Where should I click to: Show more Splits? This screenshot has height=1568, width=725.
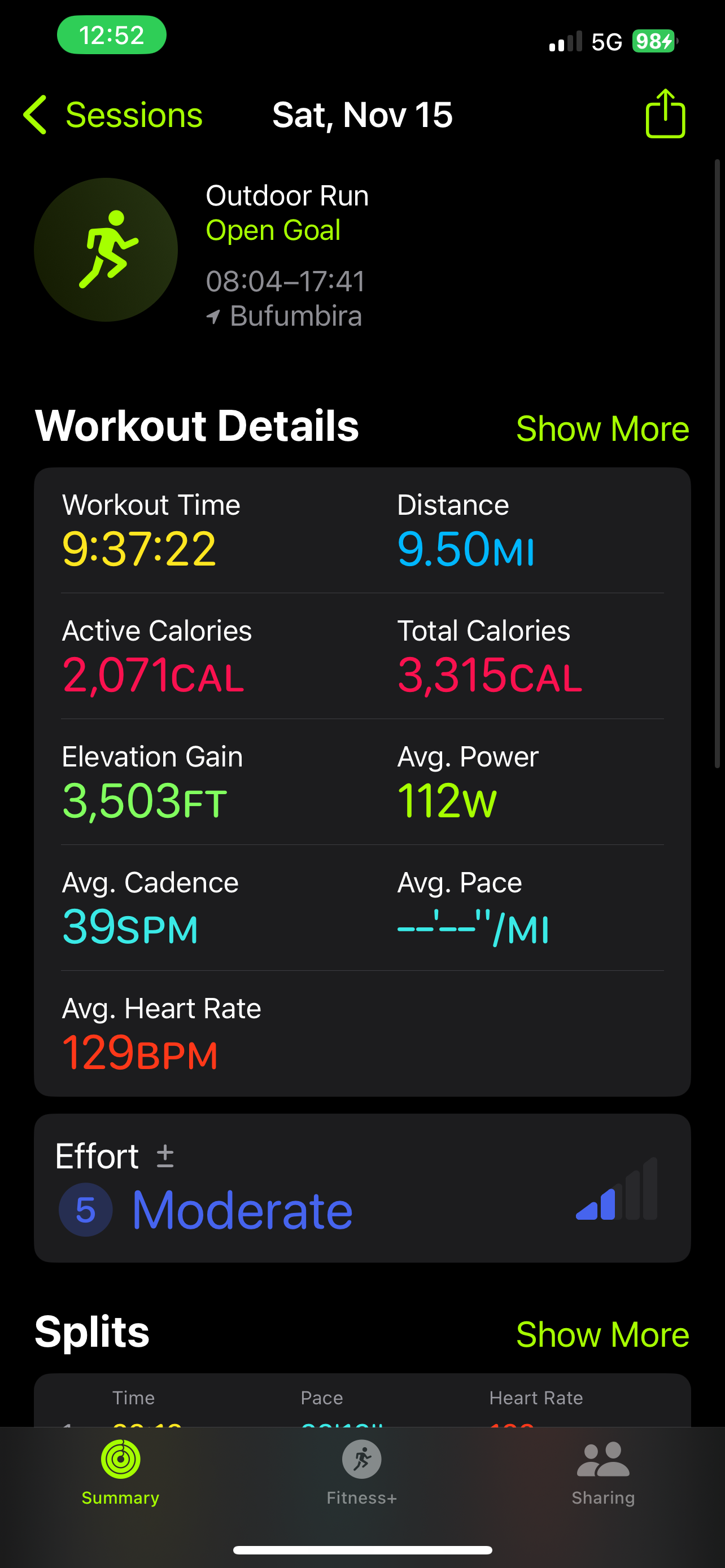[602, 1334]
